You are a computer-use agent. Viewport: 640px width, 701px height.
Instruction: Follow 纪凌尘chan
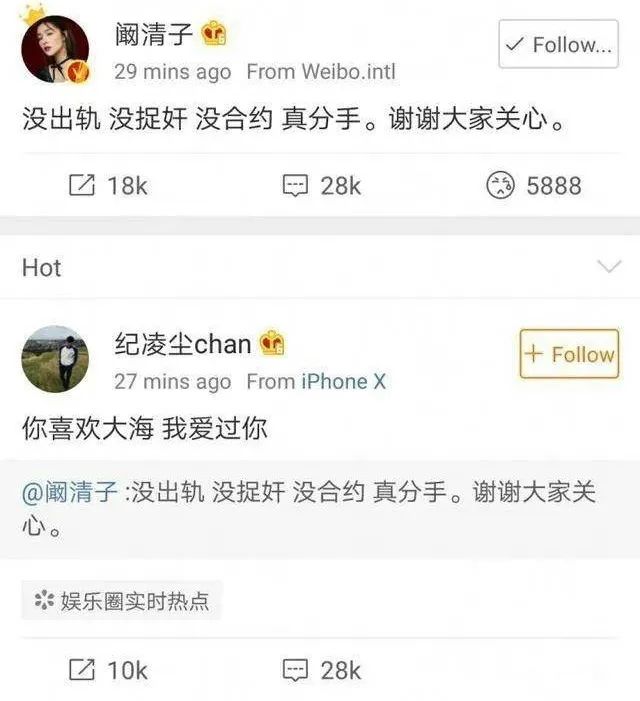click(x=569, y=354)
